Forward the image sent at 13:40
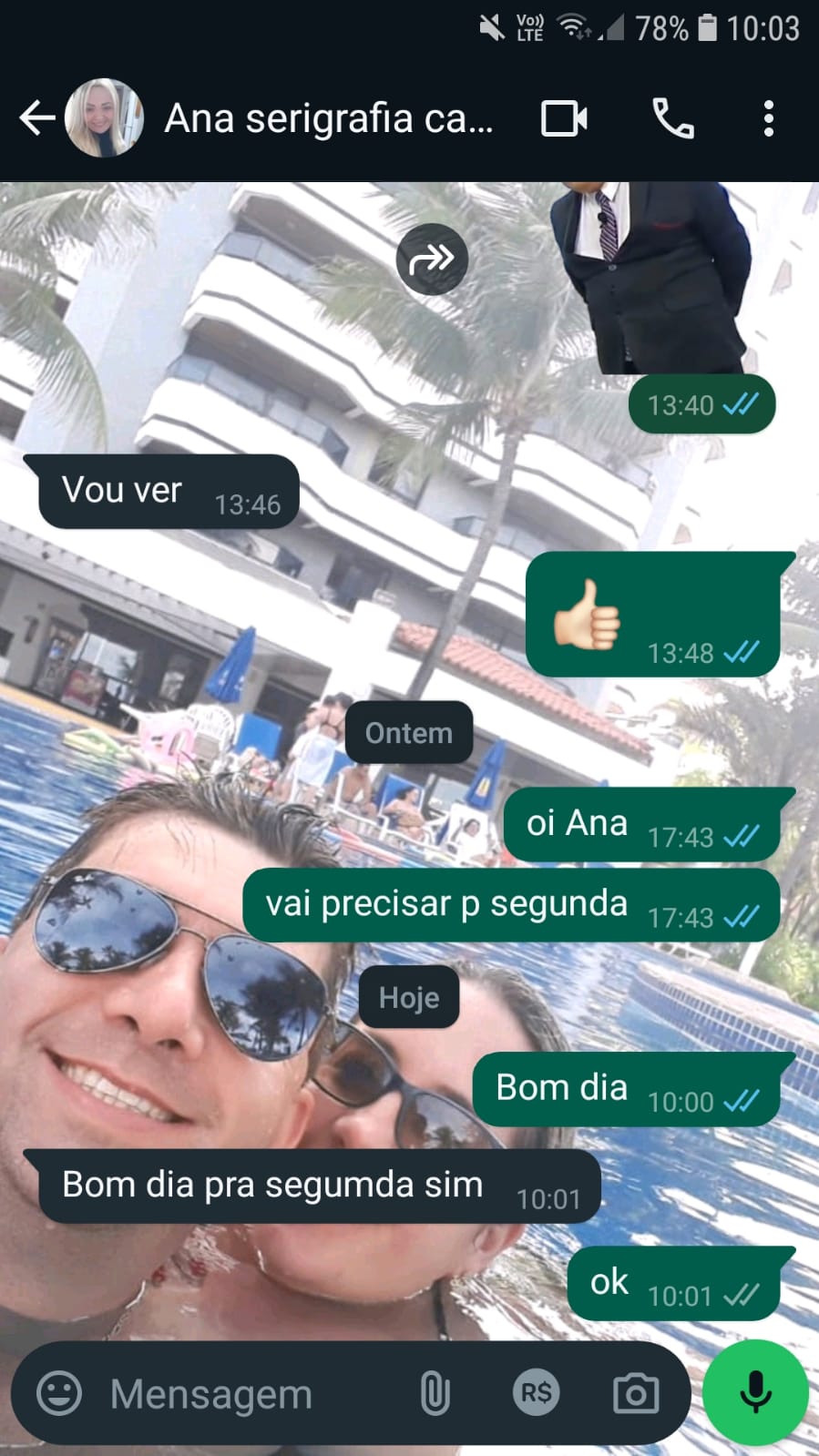Image resolution: width=819 pixels, height=1456 pixels. point(432,260)
